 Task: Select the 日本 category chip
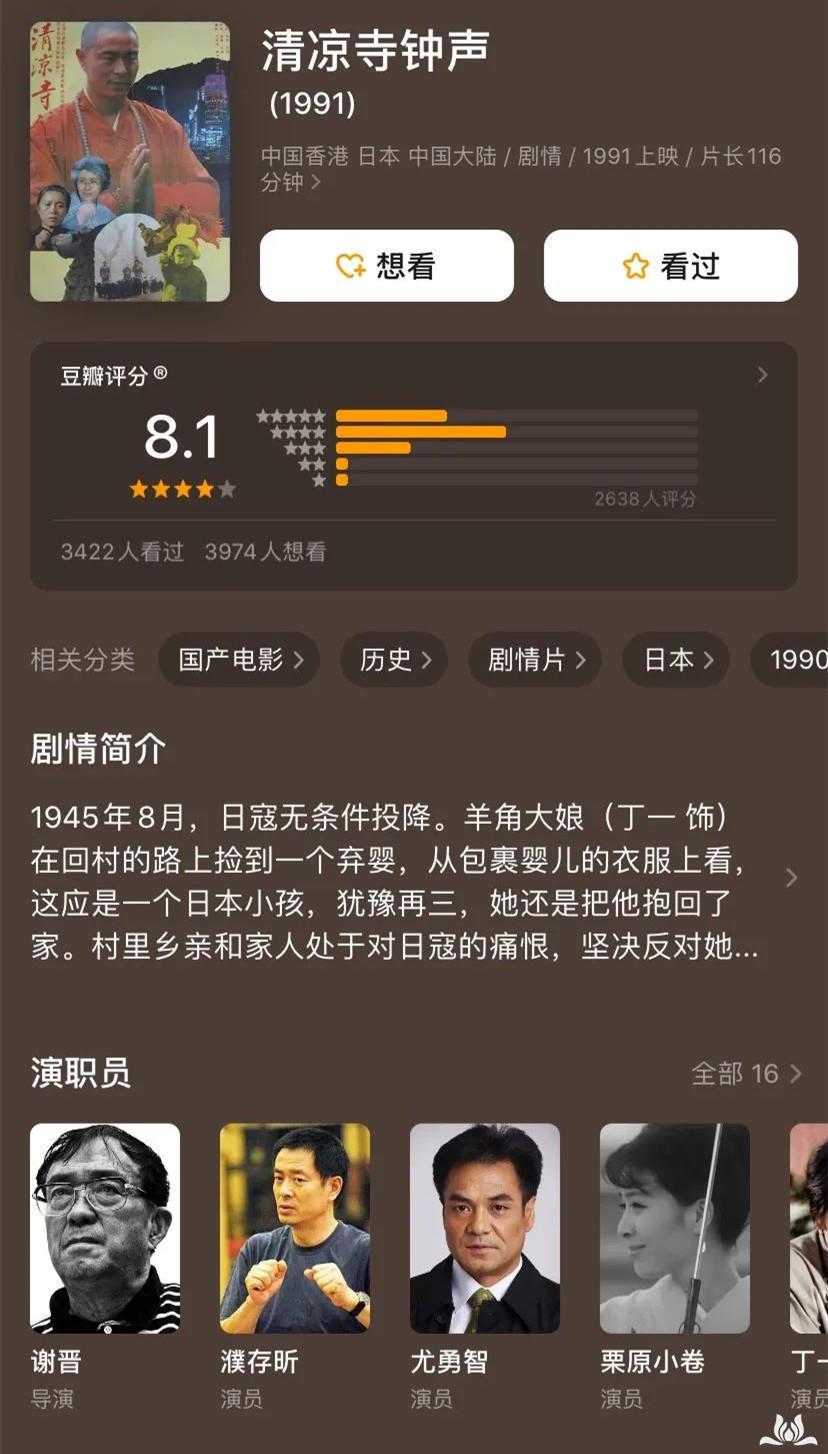click(x=677, y=660)
